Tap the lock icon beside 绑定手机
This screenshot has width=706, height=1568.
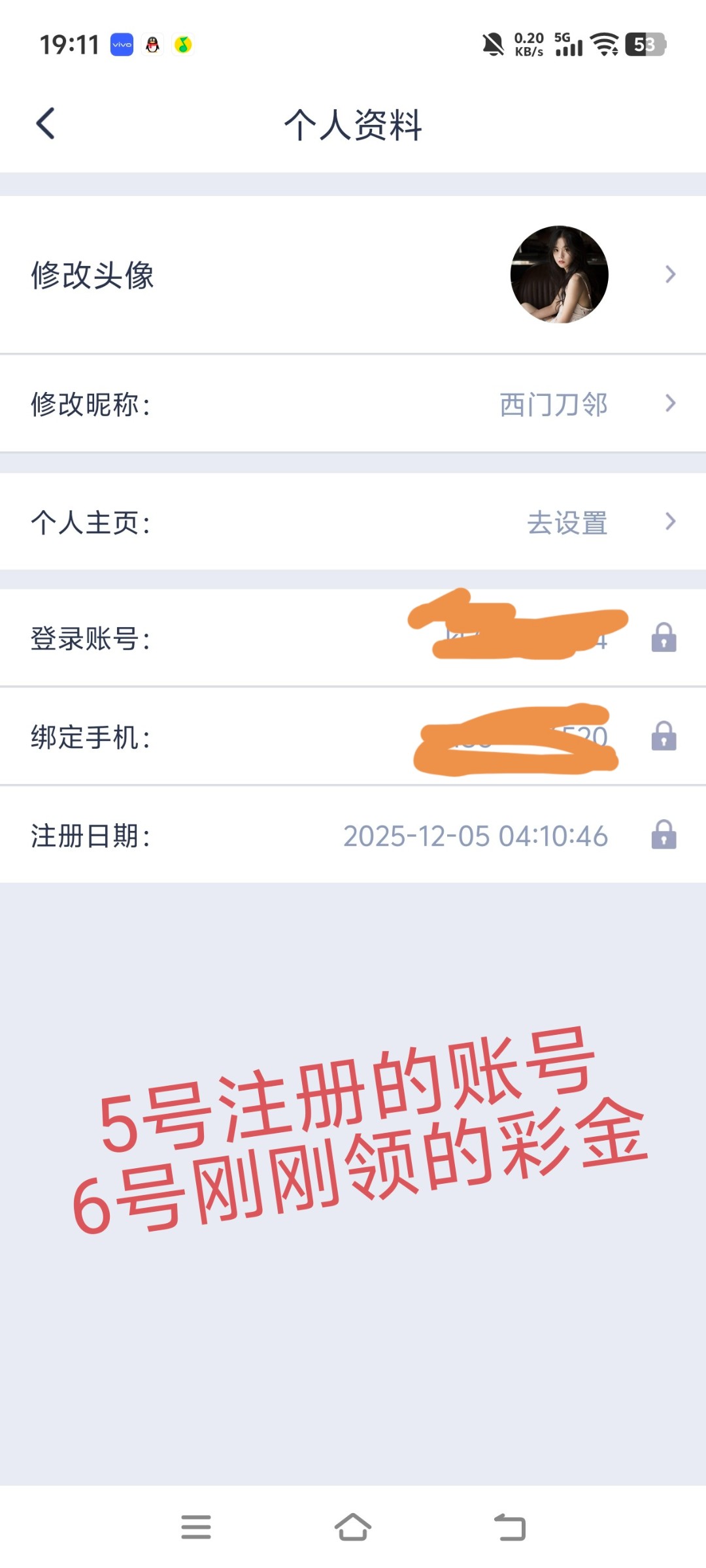pos(664,737)
